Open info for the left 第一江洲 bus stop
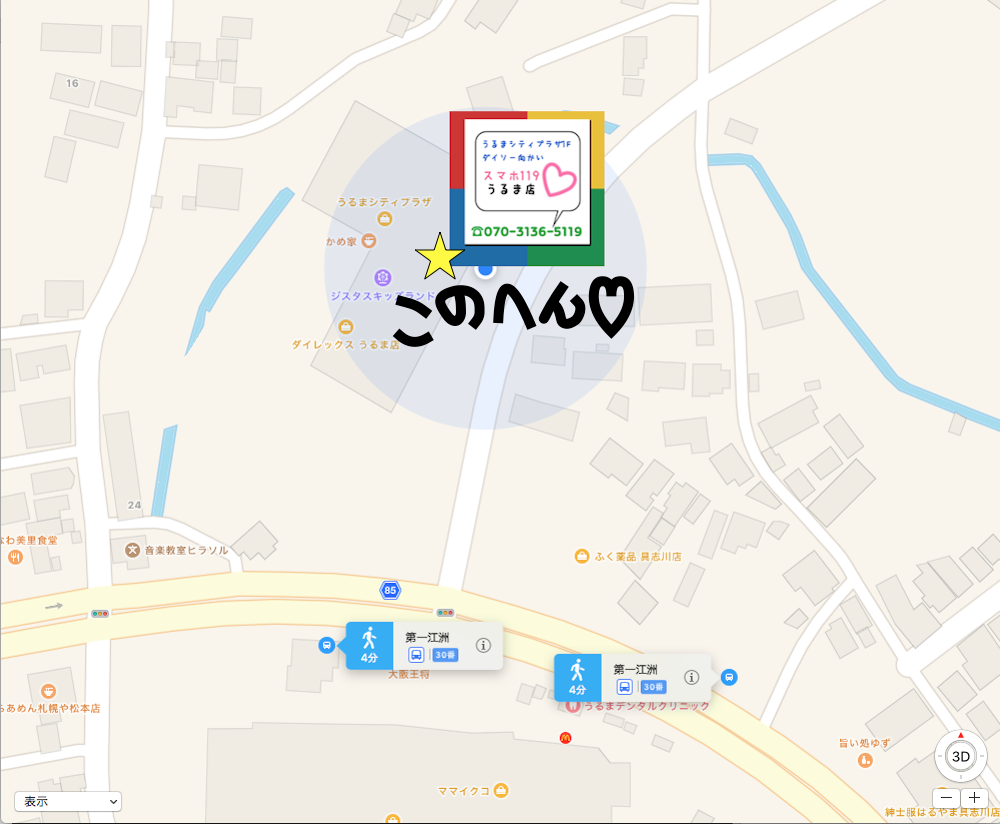The image size is (1000, 824). [483, 645]
